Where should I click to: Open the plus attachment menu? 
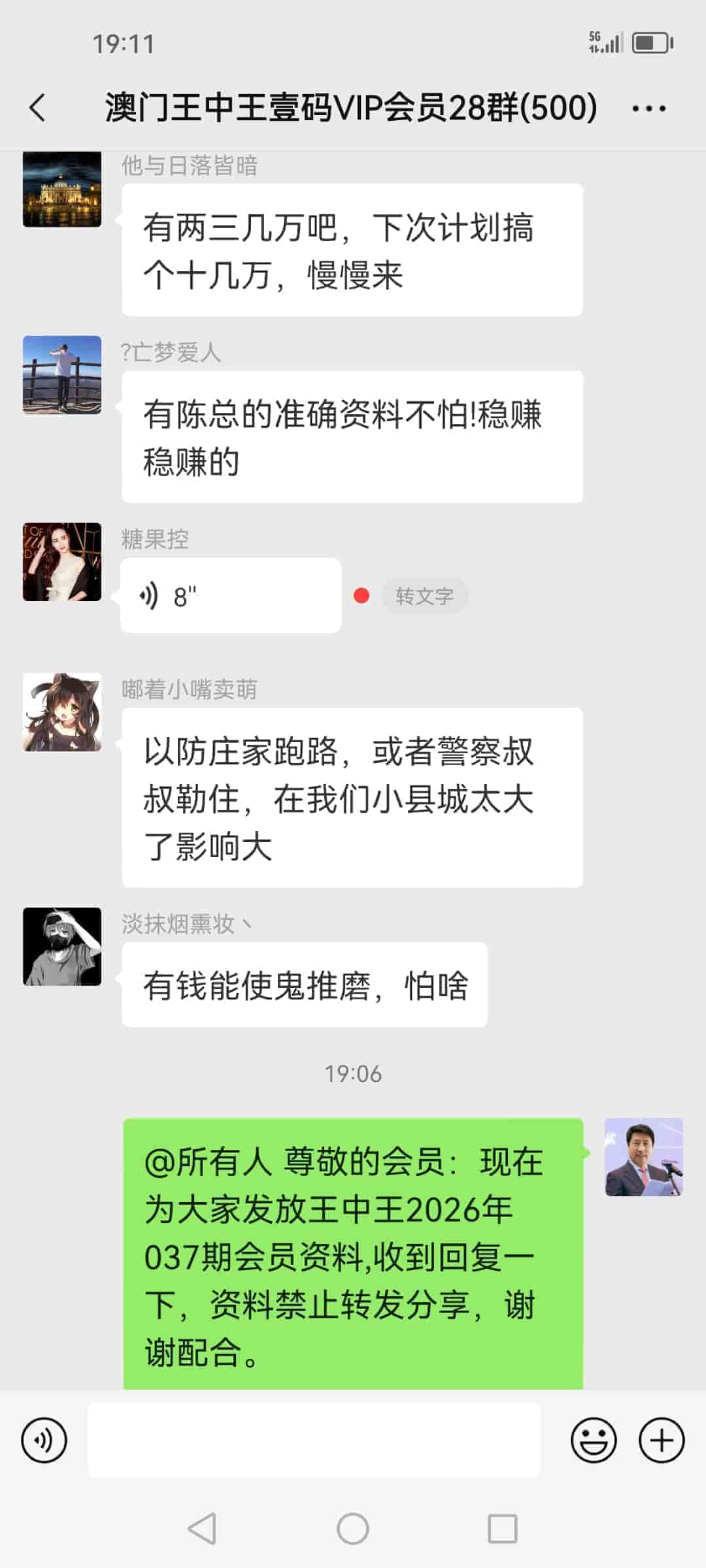click(662, 1440)
